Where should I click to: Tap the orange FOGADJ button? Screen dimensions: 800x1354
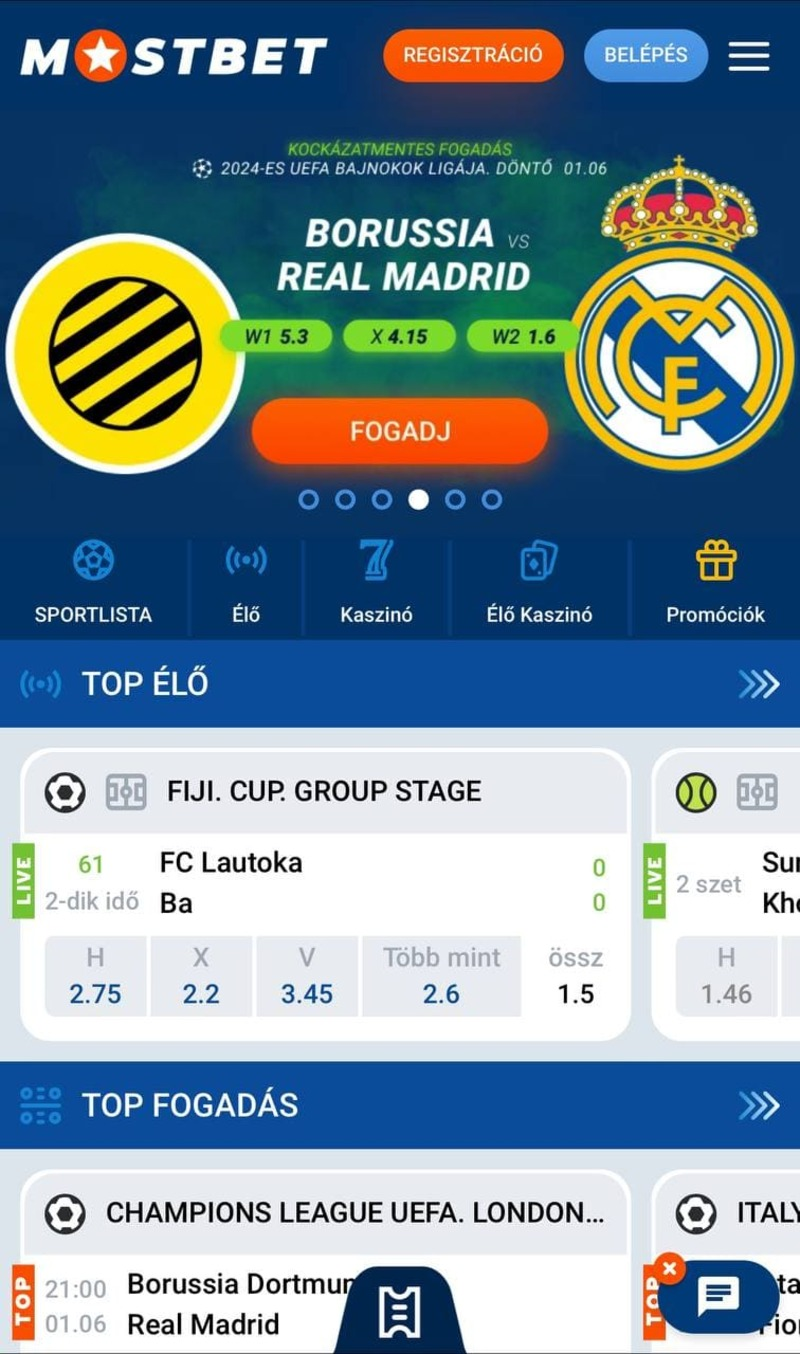coord(400,431)
